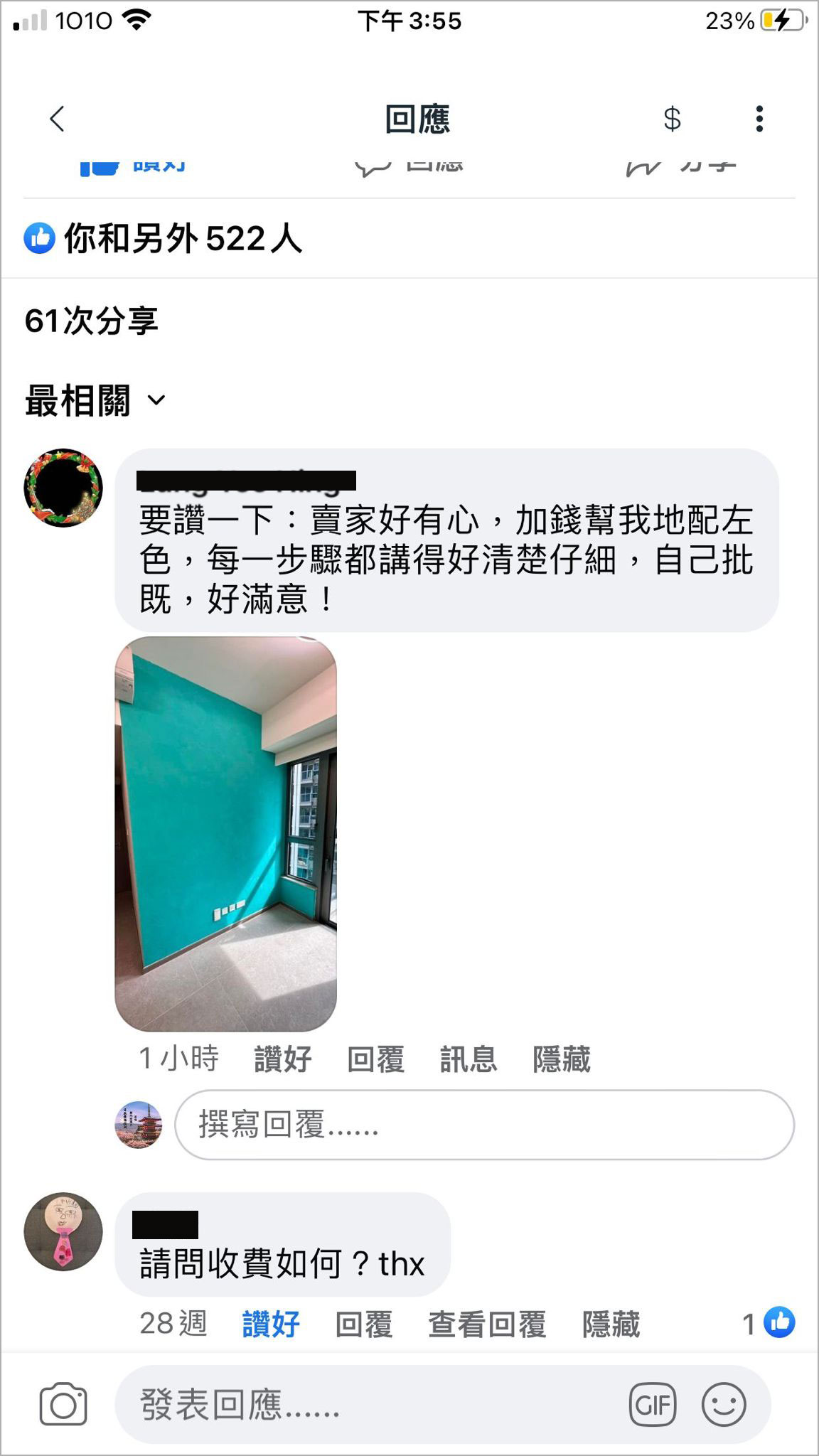This screenshot has height=1456, width=819.
Task: Open the wreath-framed commenter's profile picture
Action: pyautogui.click(x=63, y=488)
